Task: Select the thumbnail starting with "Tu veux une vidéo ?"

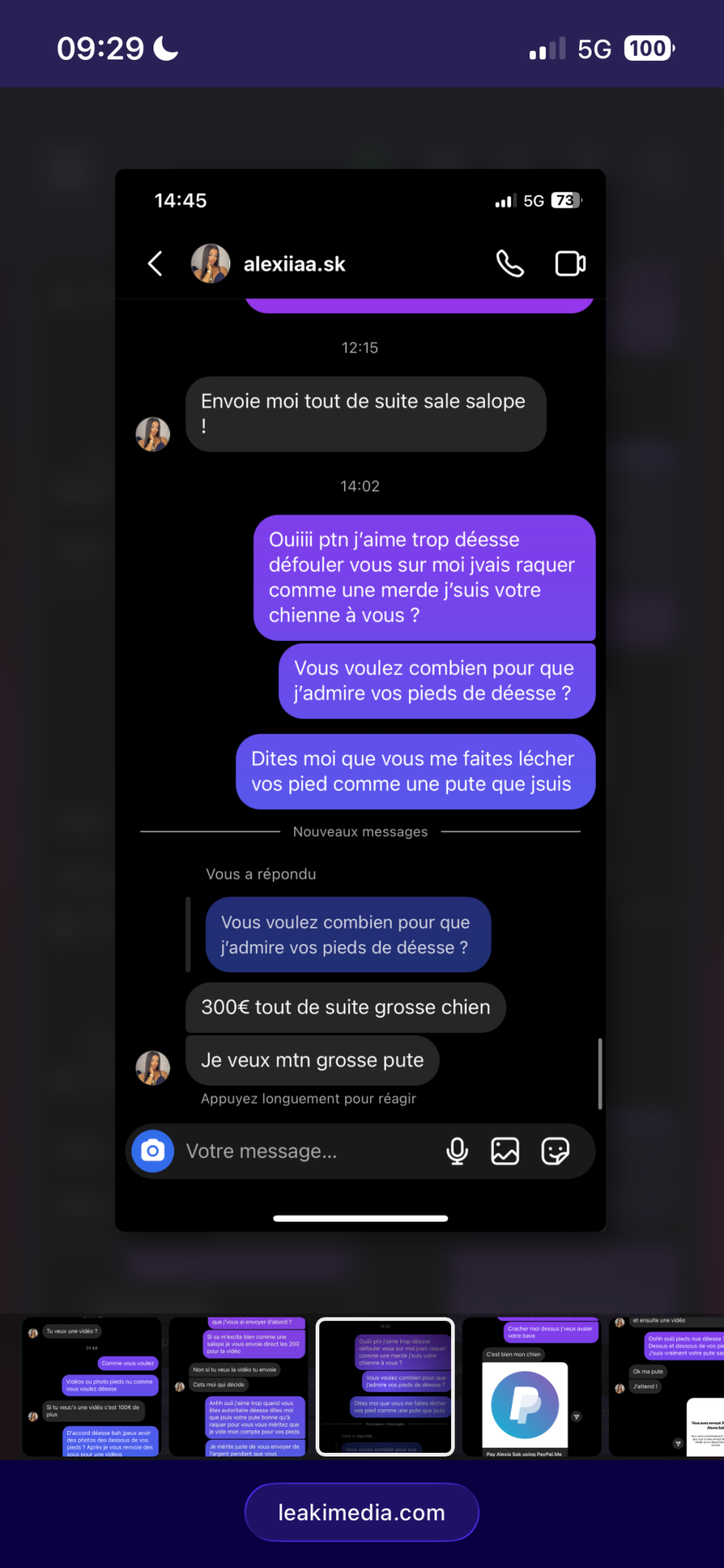Action: click(x=92, y=1387)
